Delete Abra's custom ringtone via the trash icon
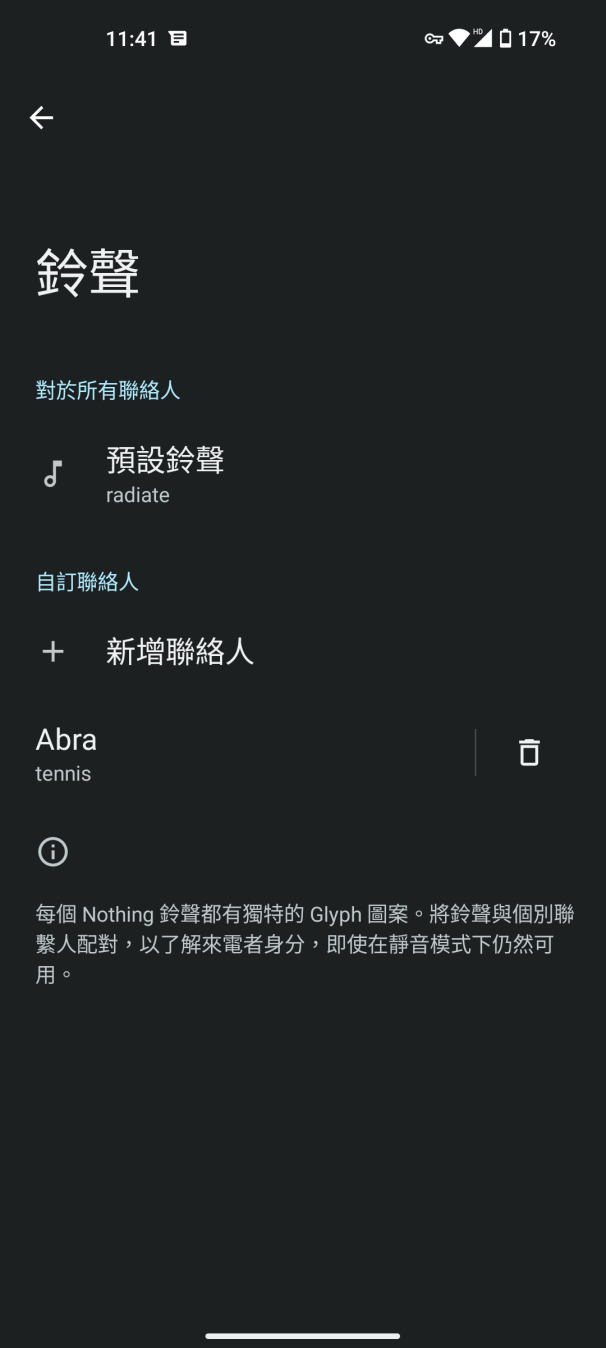The image size is (606, 1348). click(x=529, y=752)
